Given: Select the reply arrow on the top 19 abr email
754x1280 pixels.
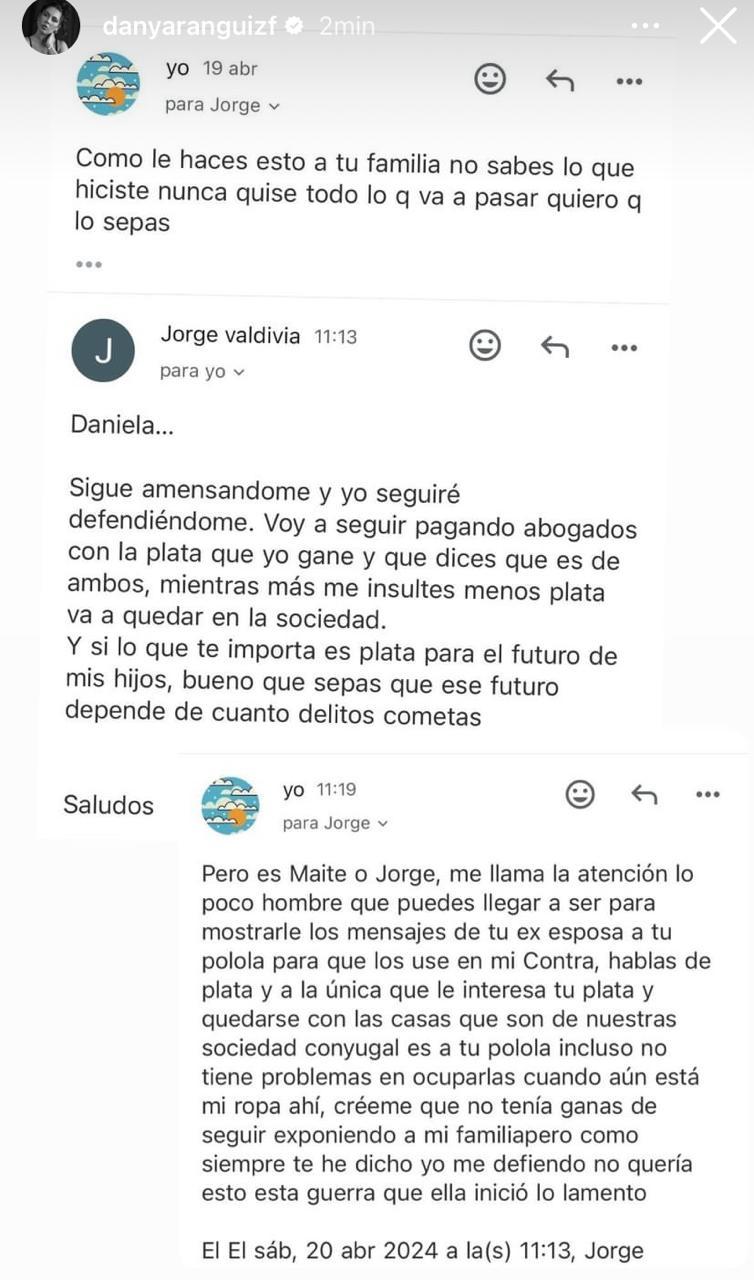Looking at the screenshot, I should pos(558,77).
